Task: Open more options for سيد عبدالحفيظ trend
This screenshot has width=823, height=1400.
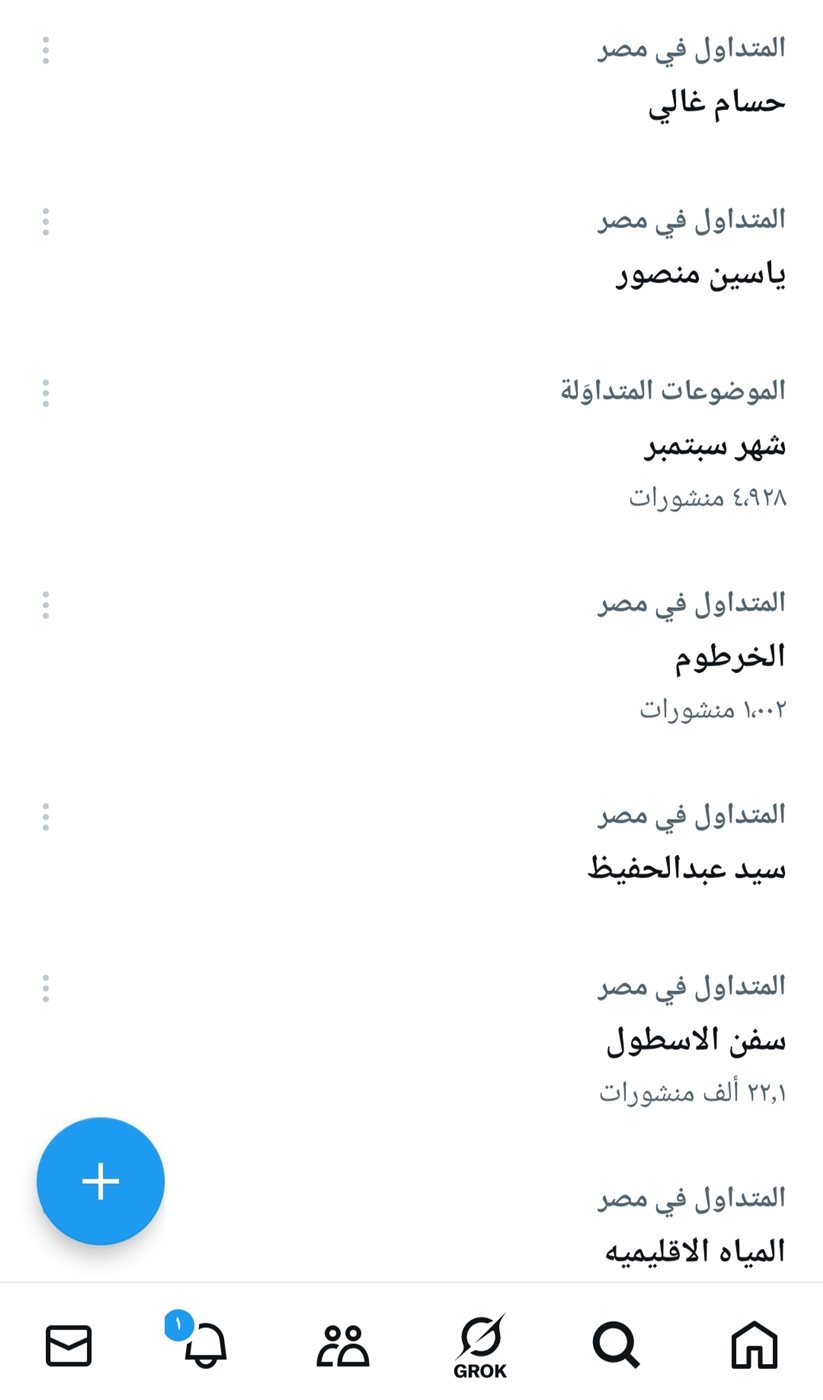Action: pos(46,817)
